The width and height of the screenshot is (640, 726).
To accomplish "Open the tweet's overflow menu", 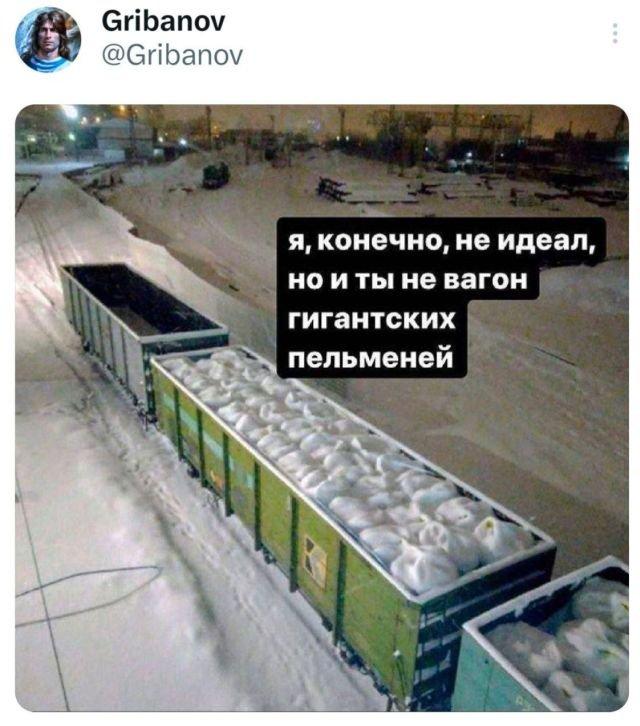I will point(614,35).
